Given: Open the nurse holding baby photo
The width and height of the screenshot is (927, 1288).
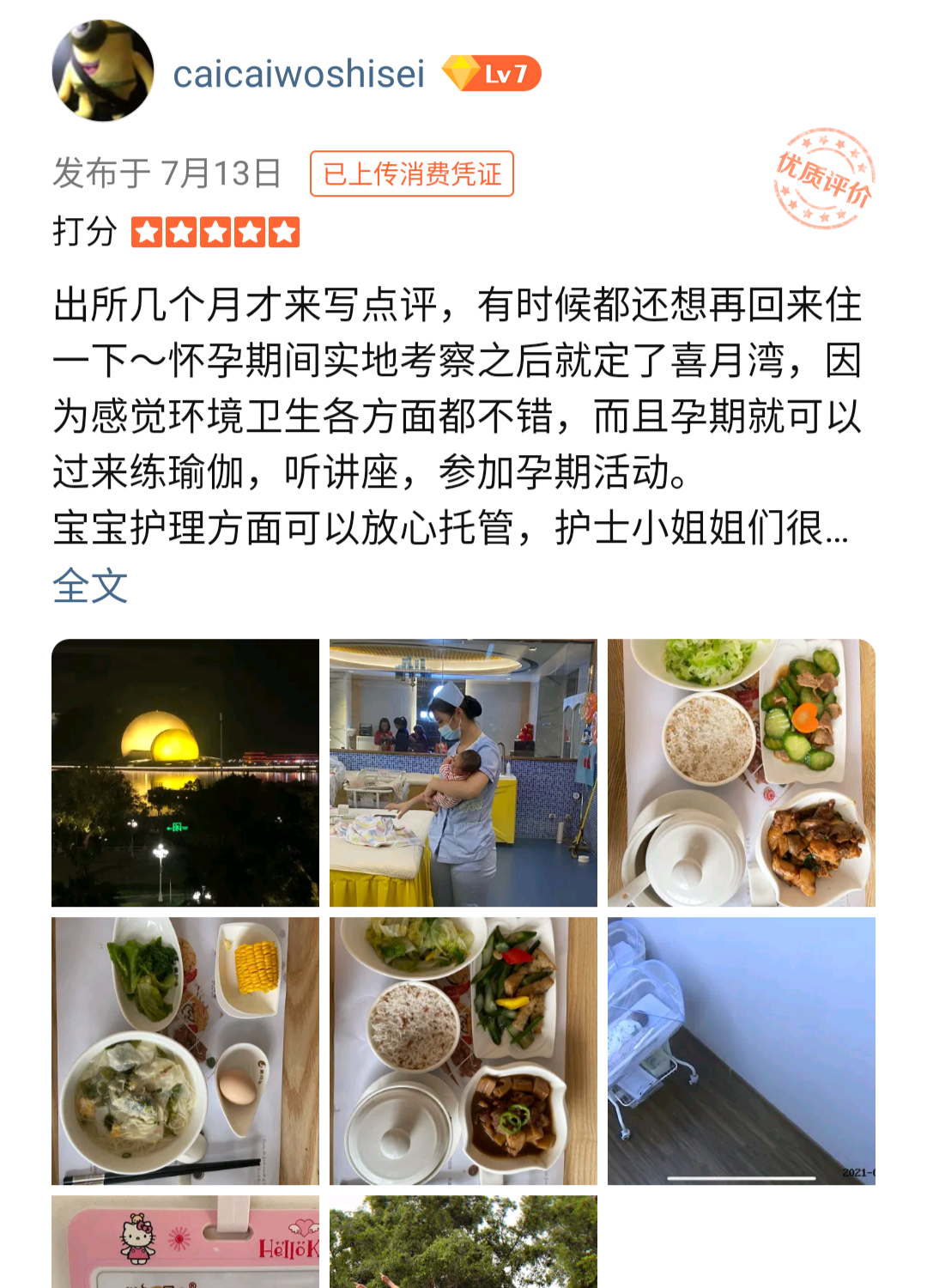Looking at the screenshot, I should coord(463,772).
